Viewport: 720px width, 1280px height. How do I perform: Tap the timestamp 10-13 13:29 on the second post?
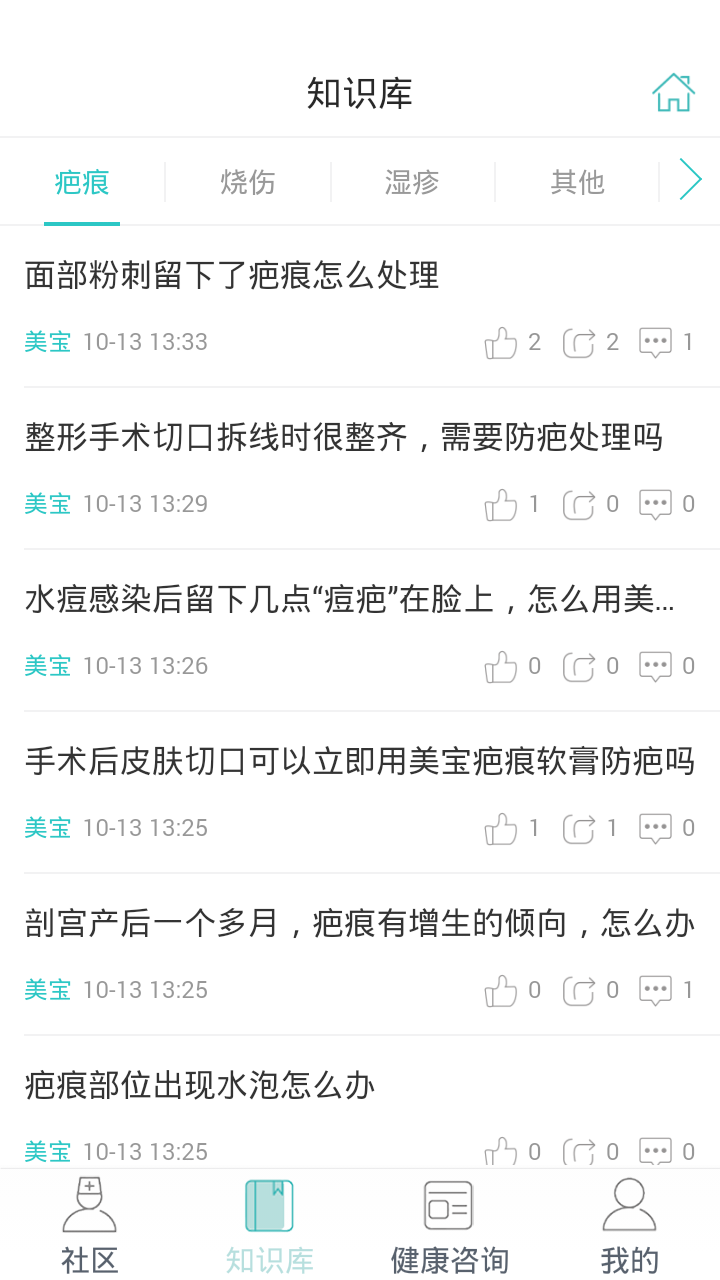145,504
